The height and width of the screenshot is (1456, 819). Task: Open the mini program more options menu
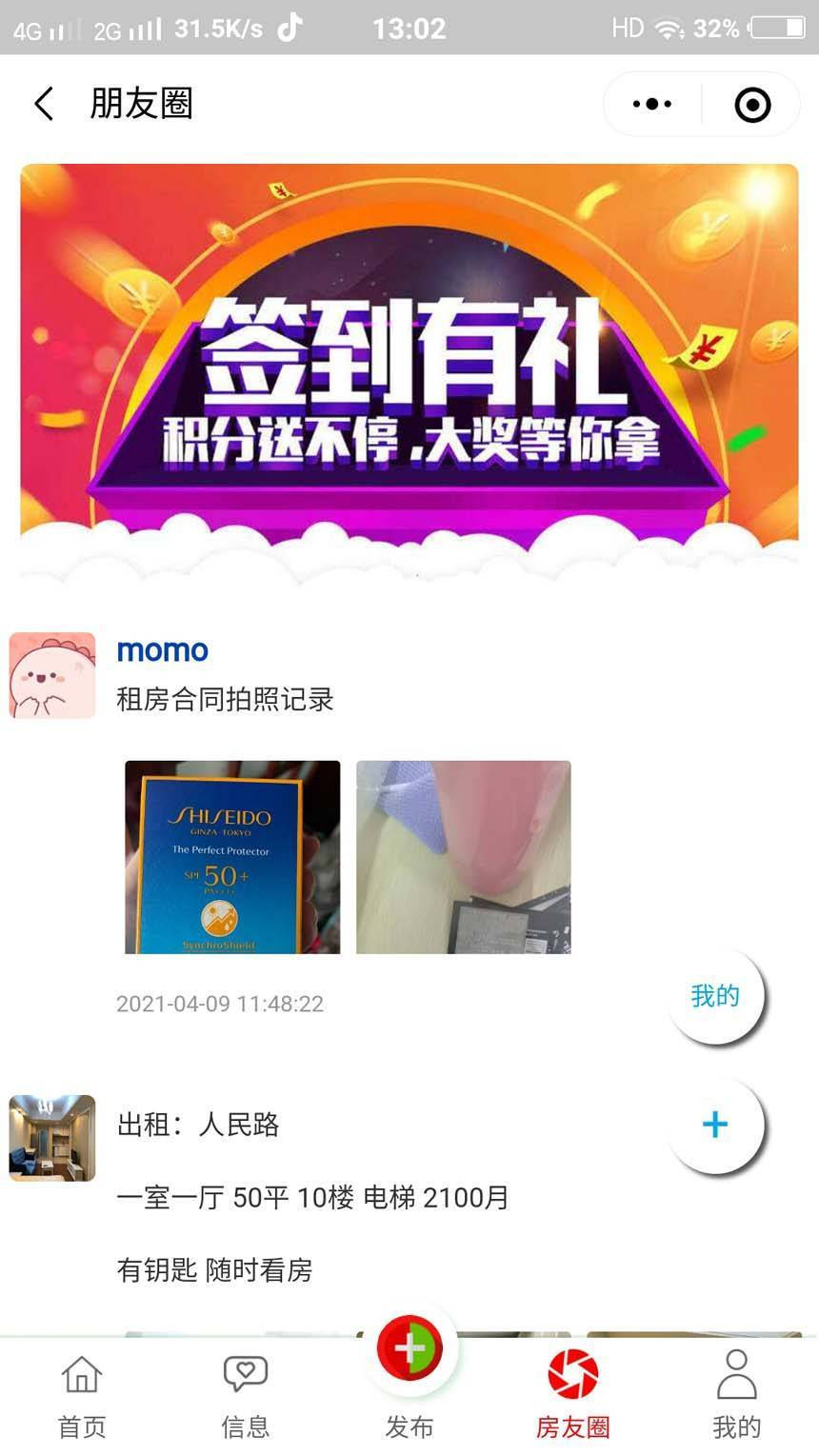(652, 104)
